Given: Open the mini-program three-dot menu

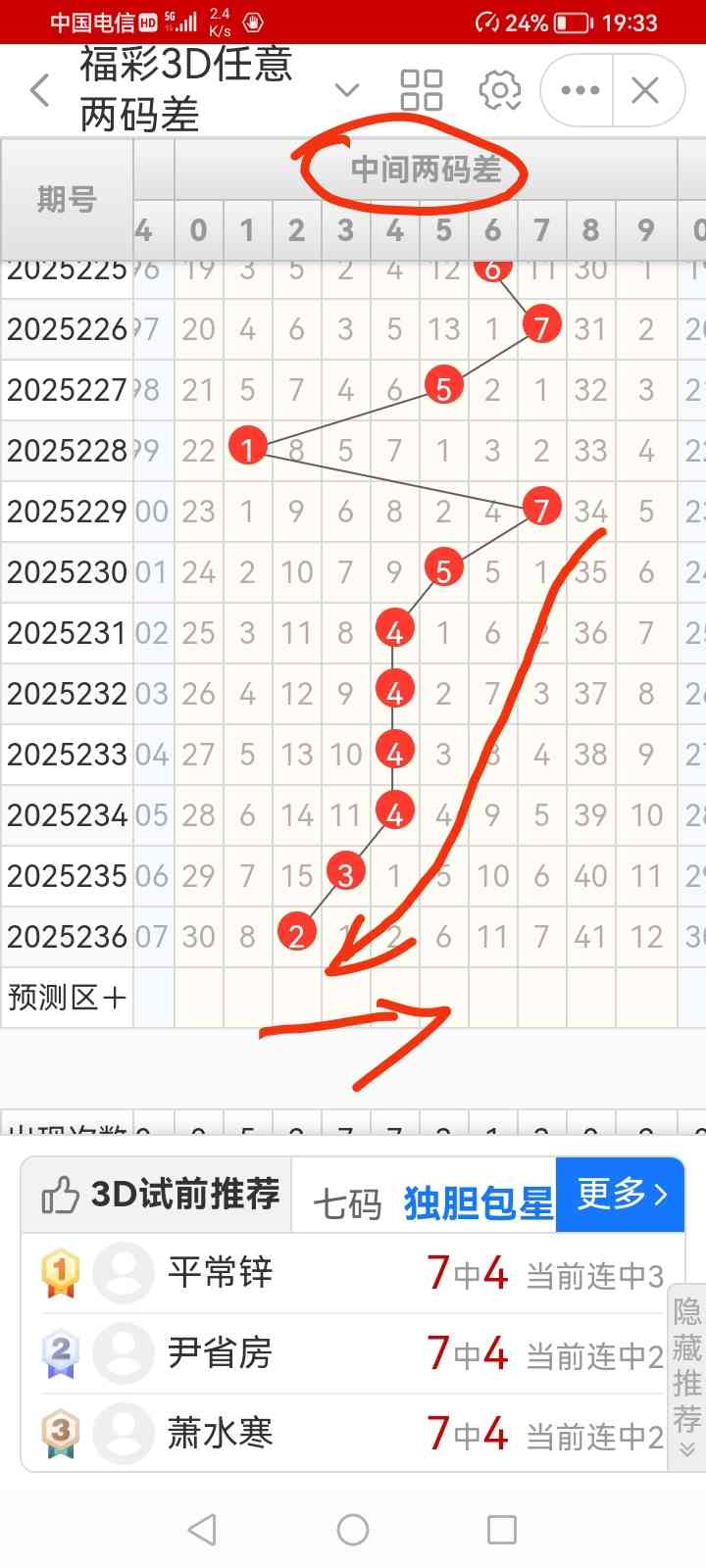Looking at the screenshot, I should [580, 90].
